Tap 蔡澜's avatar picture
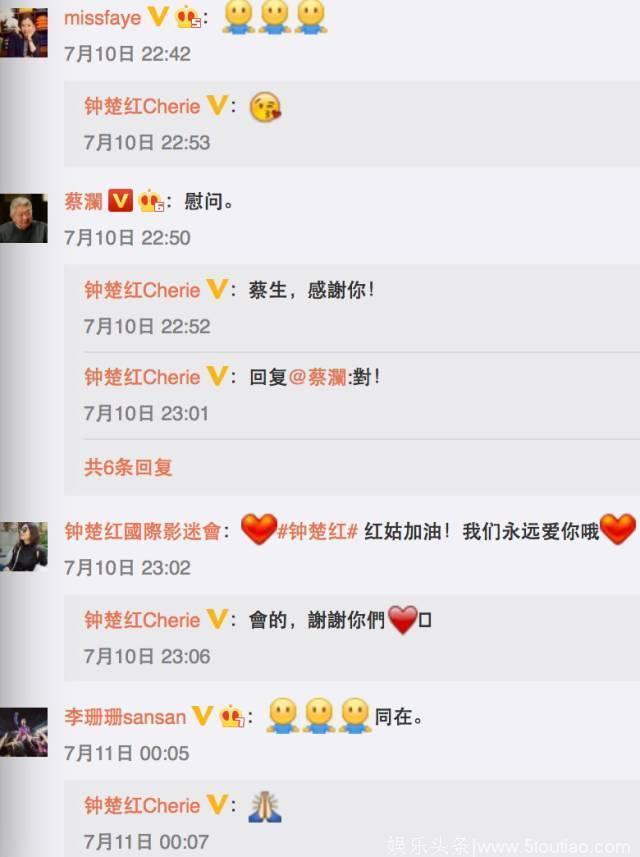 tap(23, 218)
